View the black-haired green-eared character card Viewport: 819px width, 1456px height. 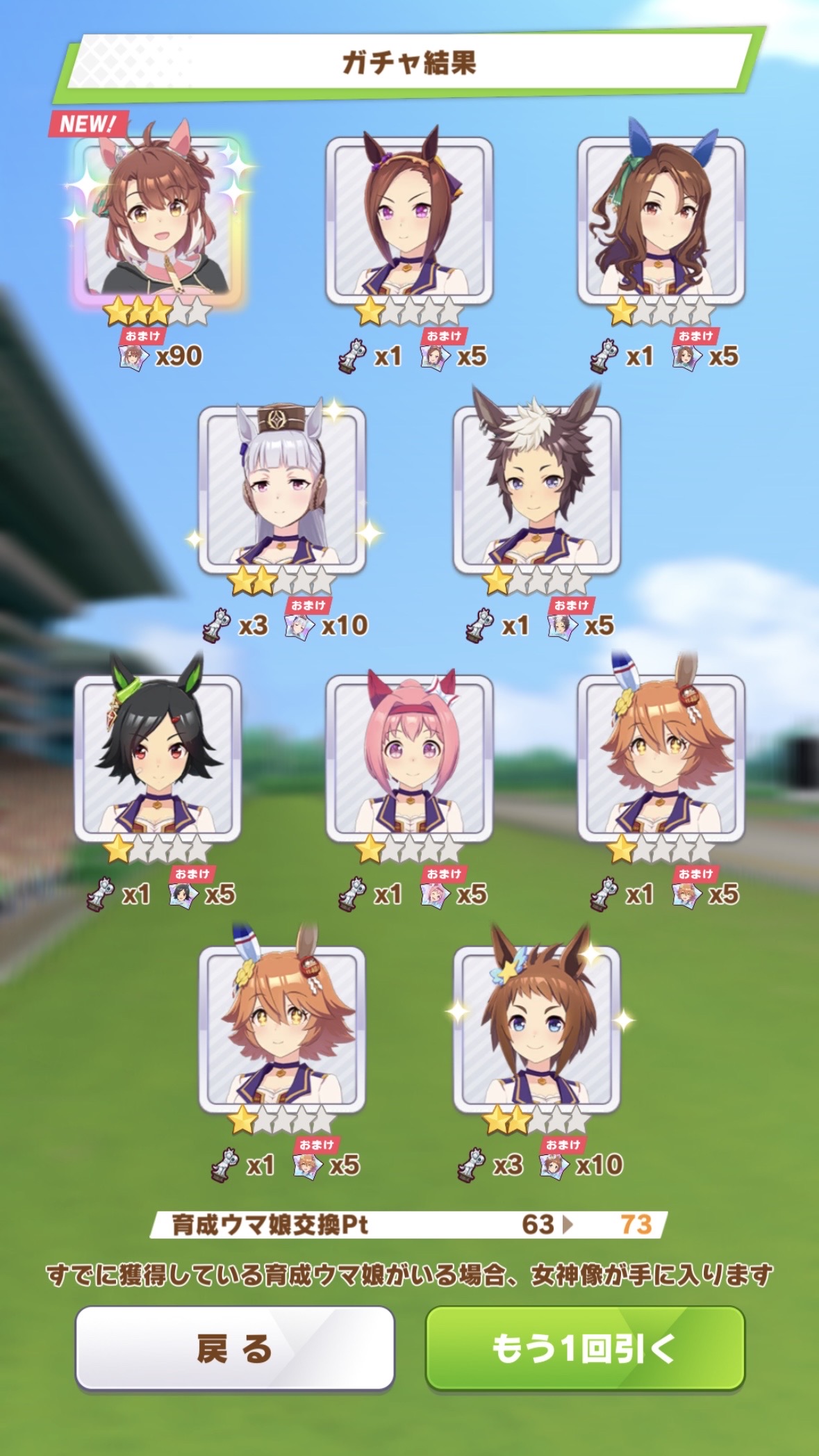(x=158, y=758)
